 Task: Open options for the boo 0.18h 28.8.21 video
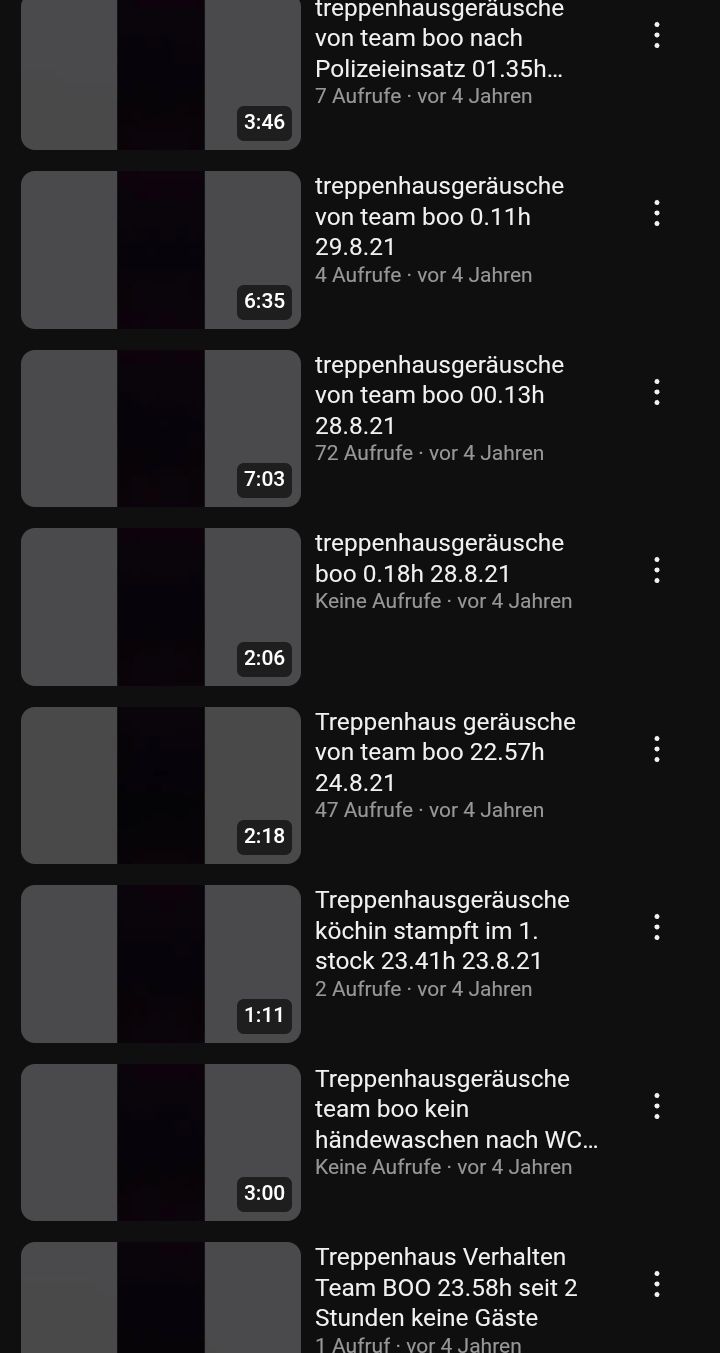pos(656,571)
